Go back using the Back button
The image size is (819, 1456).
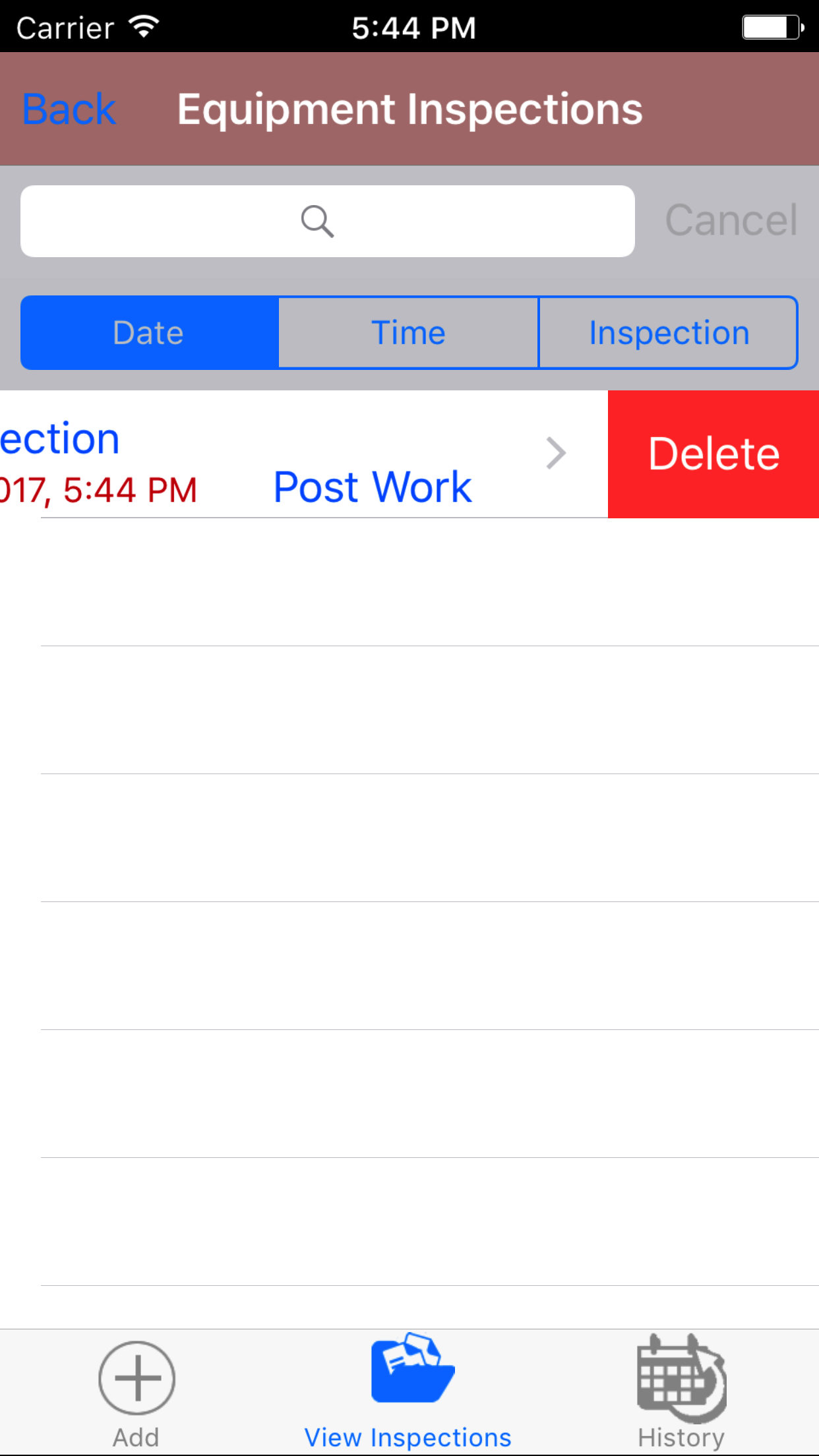point(69,109)
